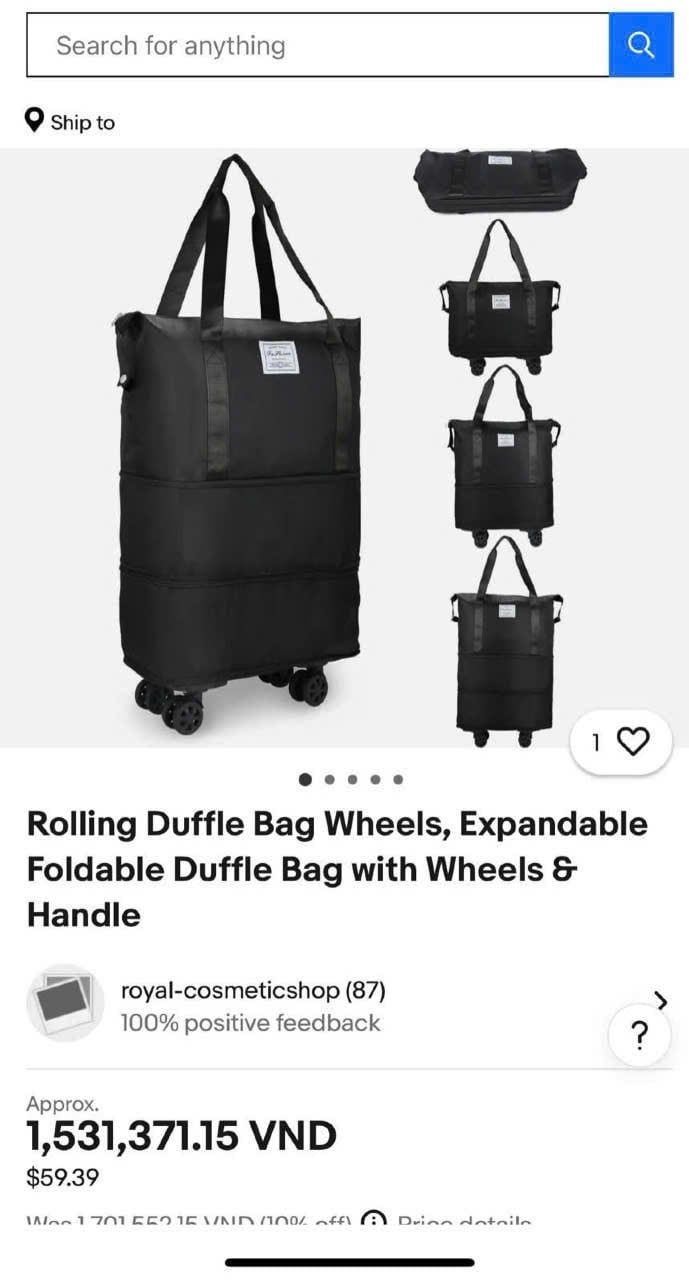Tap the Search for anything field

317,45
